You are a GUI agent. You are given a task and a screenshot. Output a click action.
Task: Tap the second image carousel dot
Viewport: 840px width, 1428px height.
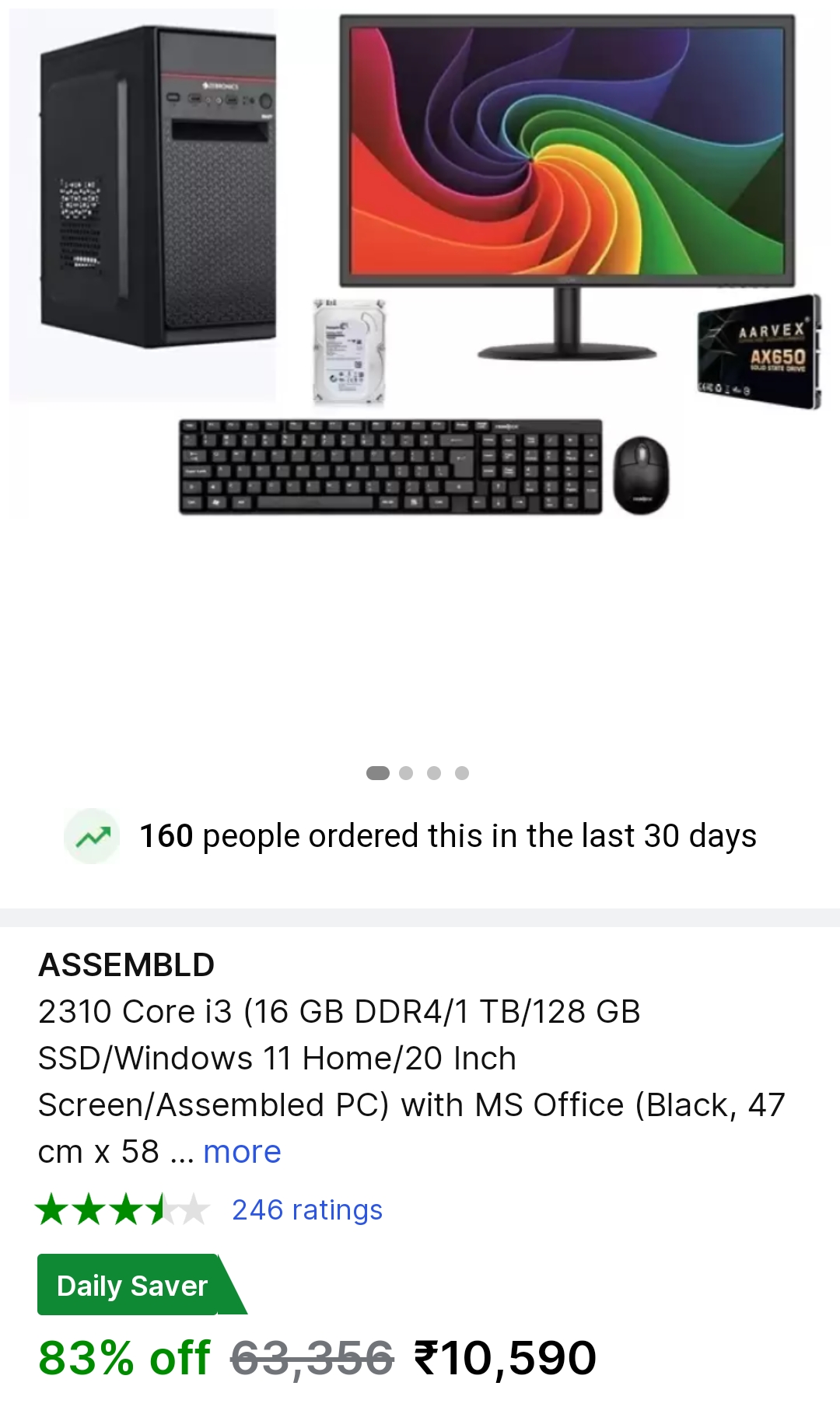406,773
